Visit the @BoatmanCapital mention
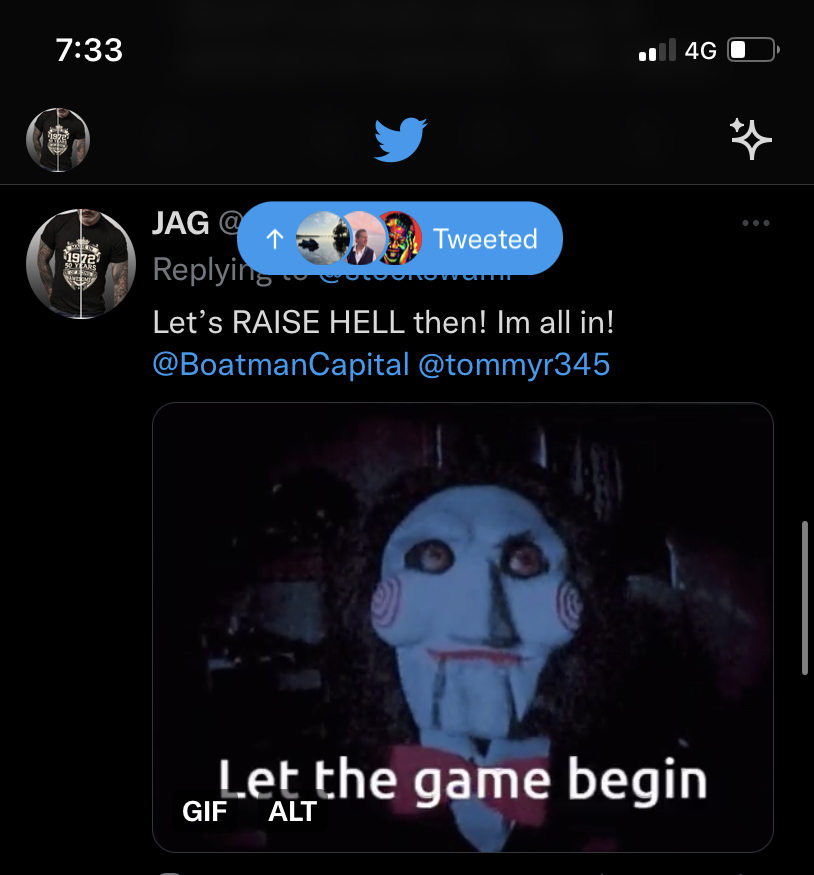Image resolution: width=814 pixels, height=875 pixels. click(280, 364)
